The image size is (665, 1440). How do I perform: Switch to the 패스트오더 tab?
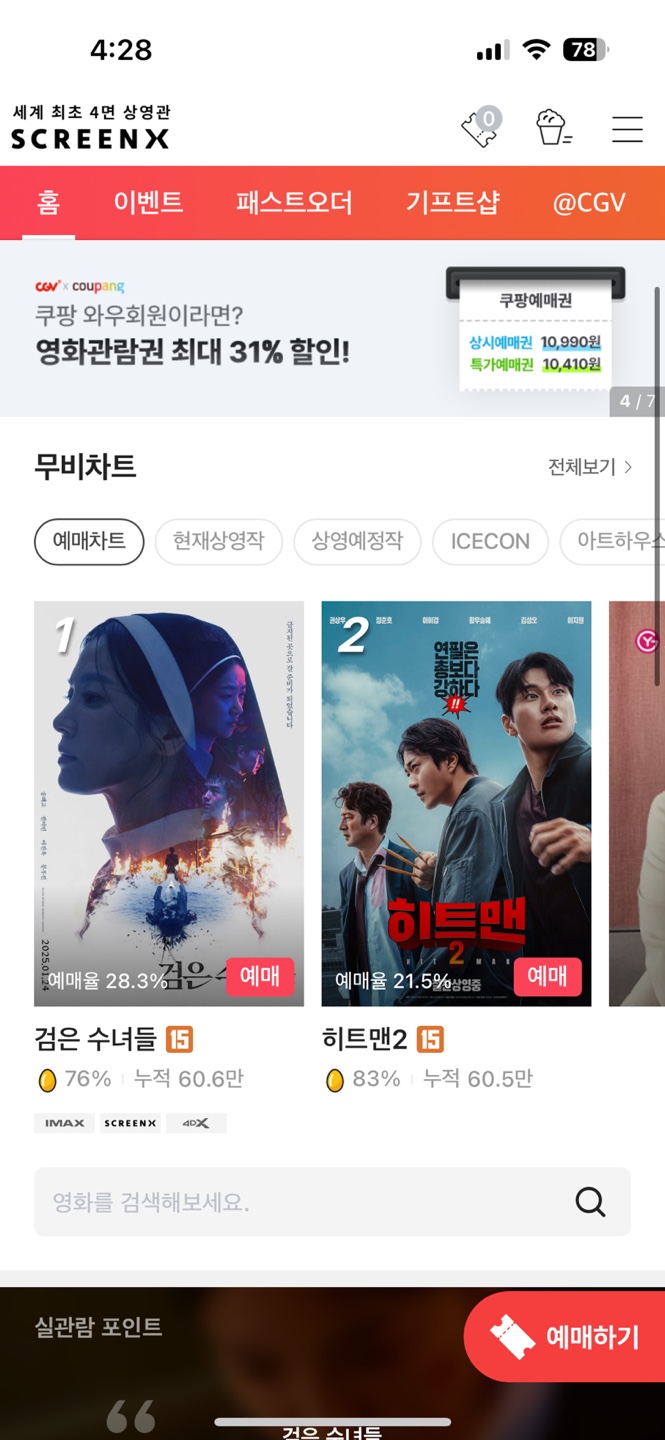(294, 203)
